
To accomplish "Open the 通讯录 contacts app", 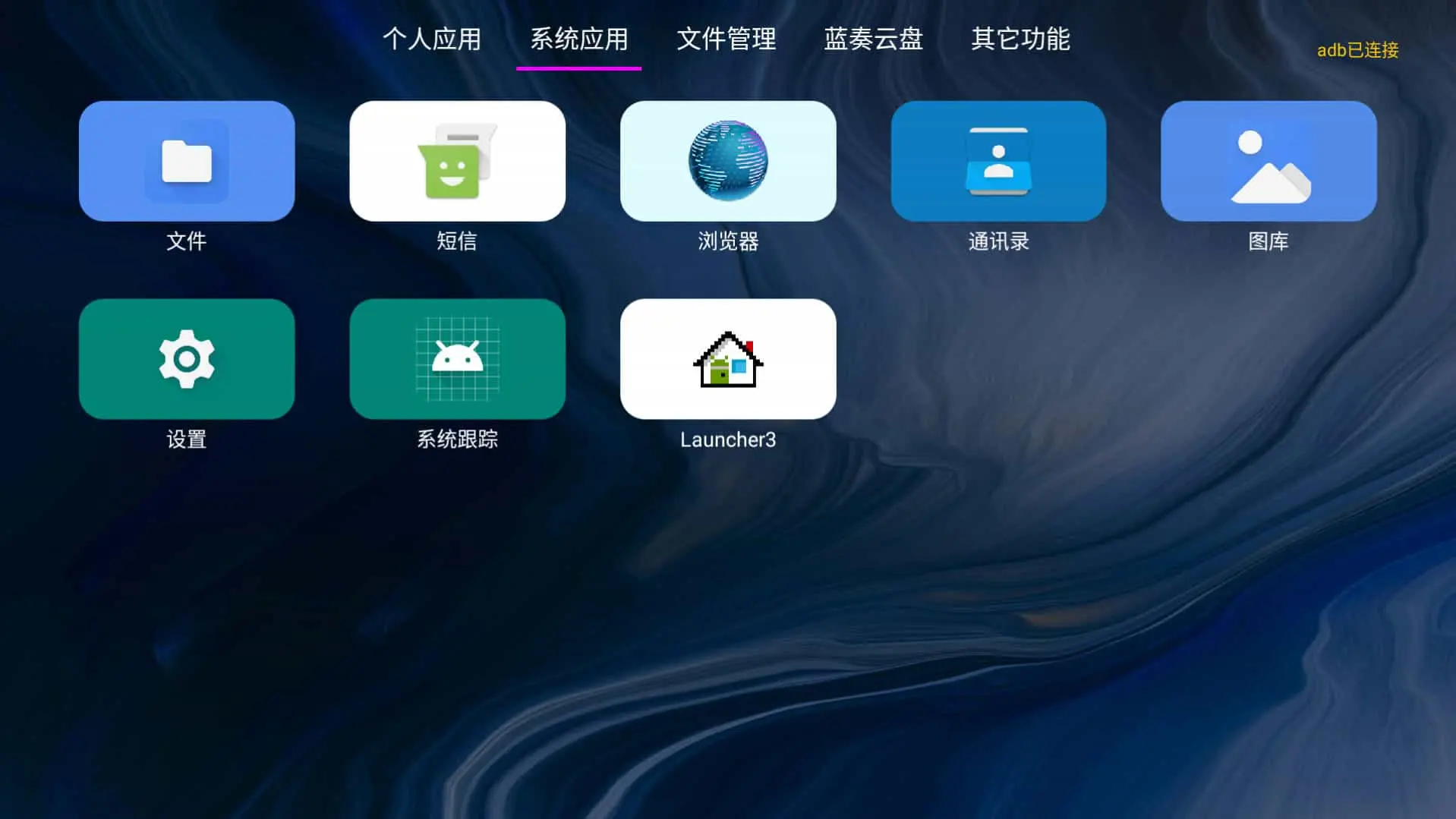I will click(x=998, y=161).
